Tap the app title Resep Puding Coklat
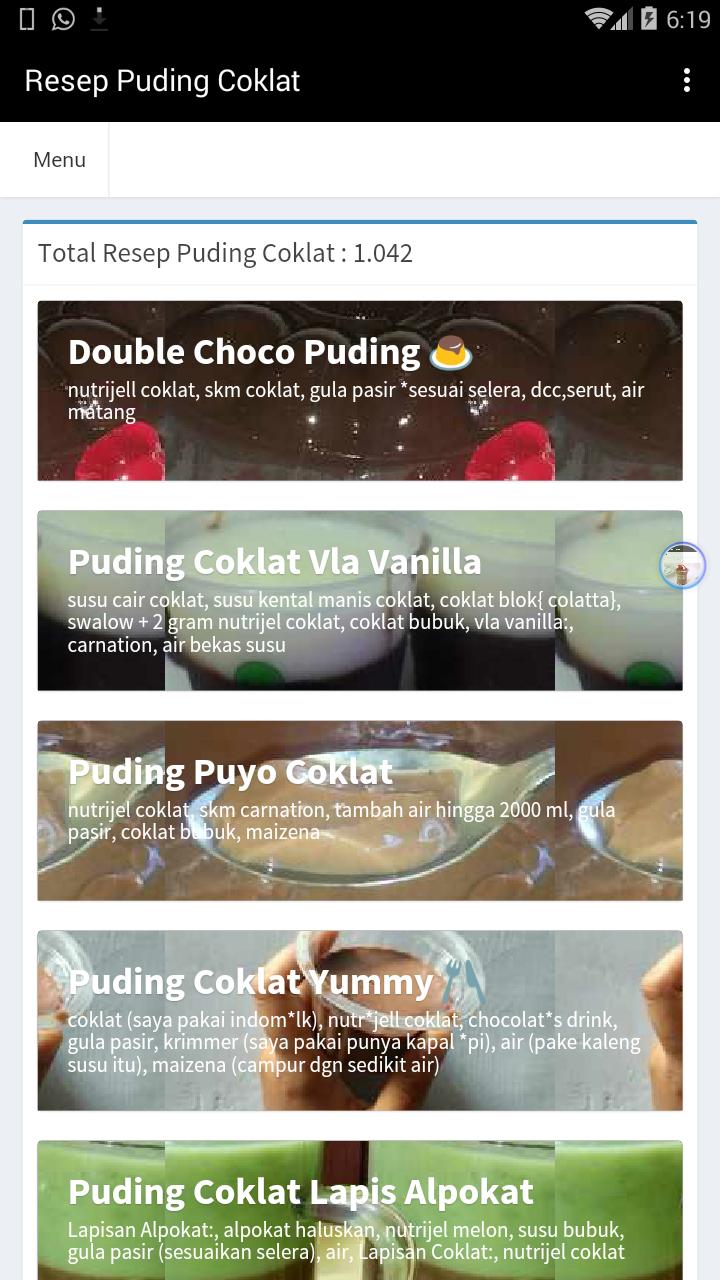 pyautogui.click(x=162, y=80)
